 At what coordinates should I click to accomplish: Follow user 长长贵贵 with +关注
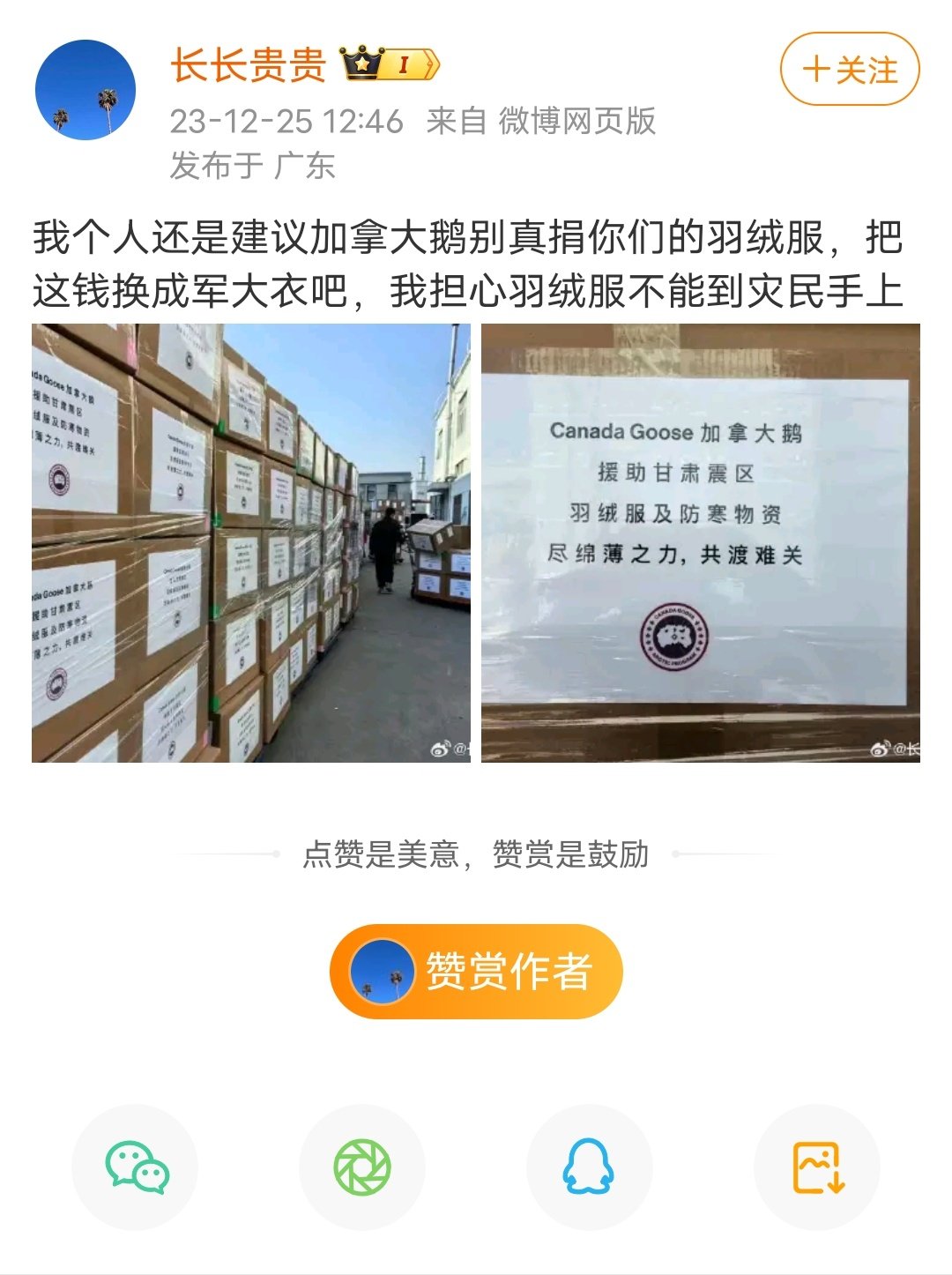849,69
